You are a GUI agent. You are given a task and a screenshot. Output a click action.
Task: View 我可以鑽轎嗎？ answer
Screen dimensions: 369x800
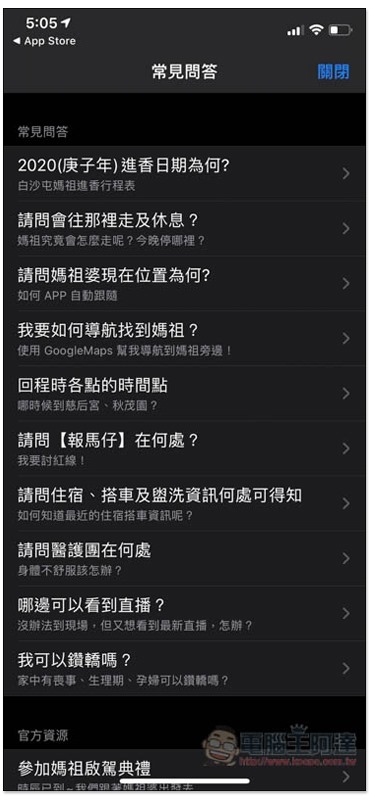click(184, 669)
